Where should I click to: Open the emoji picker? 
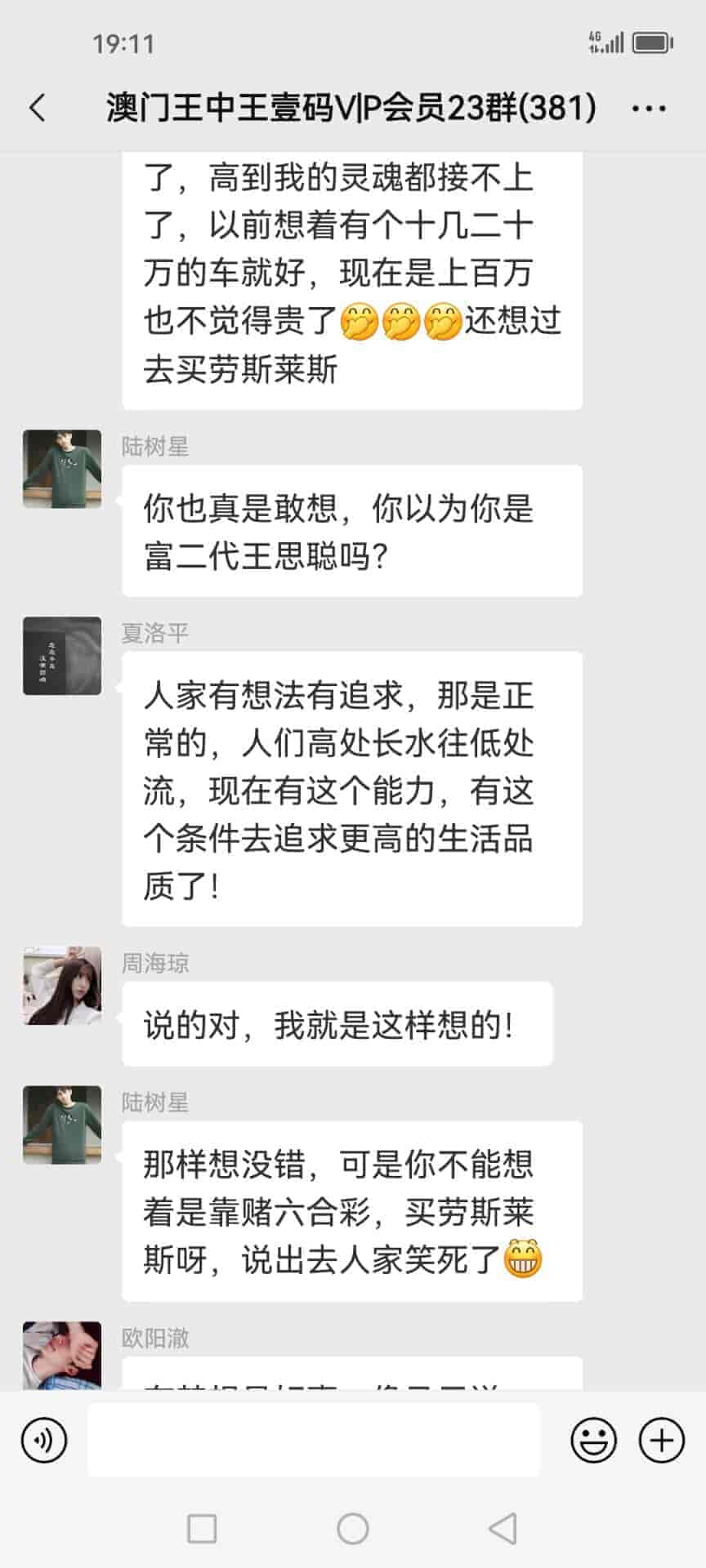click(593, 1440)
